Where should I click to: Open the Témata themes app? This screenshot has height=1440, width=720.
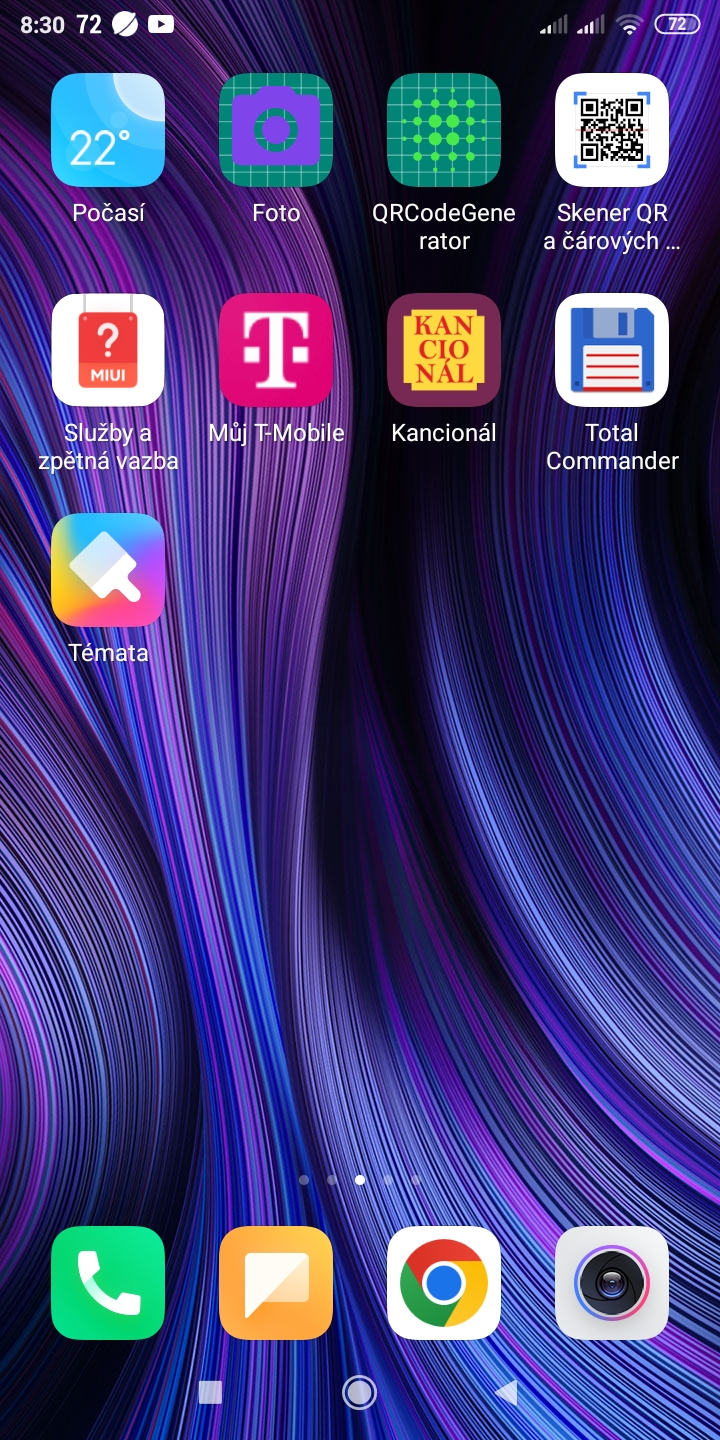[x=108, y=570]
